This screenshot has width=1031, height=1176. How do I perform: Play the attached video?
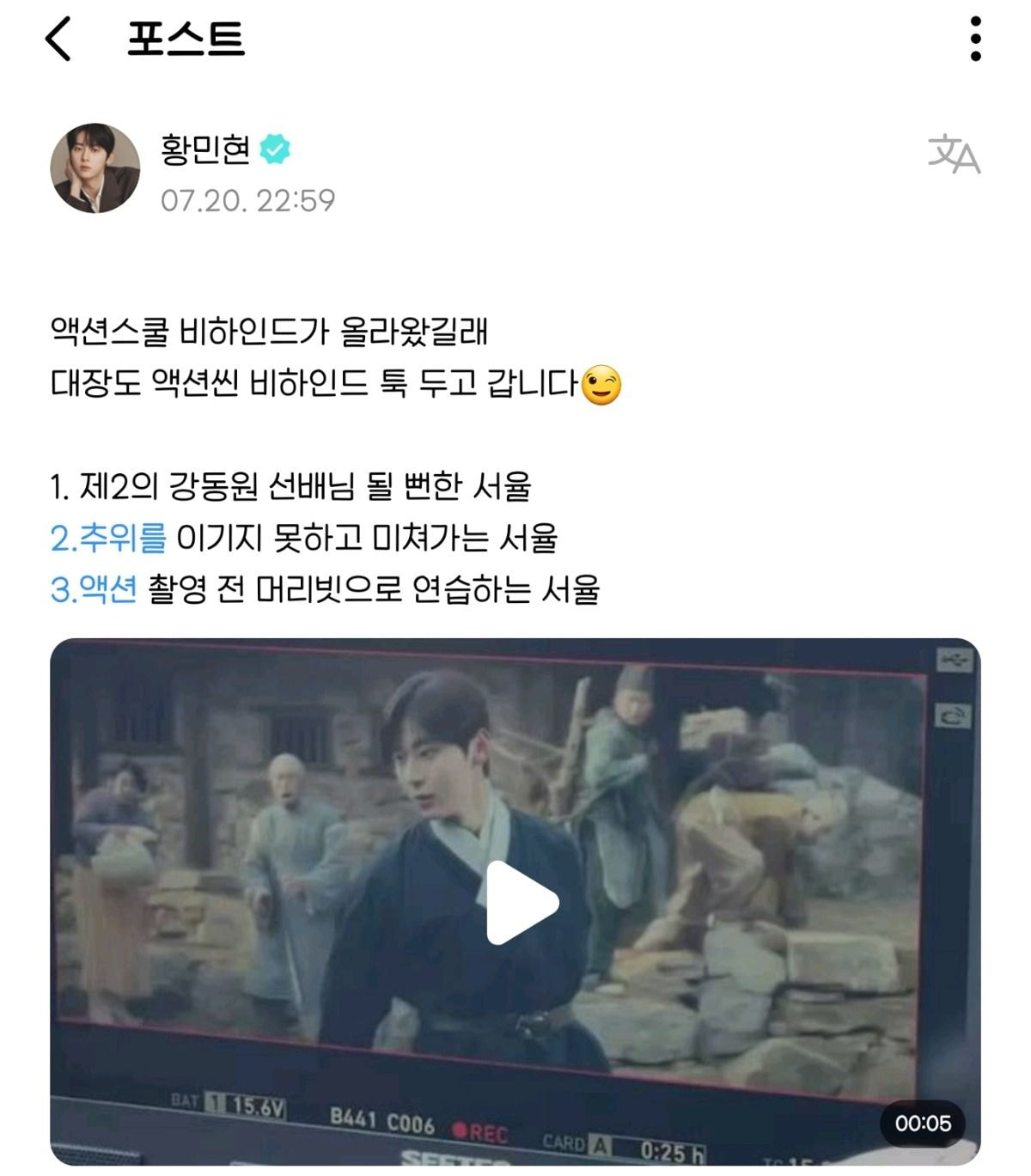coord(521,902)
